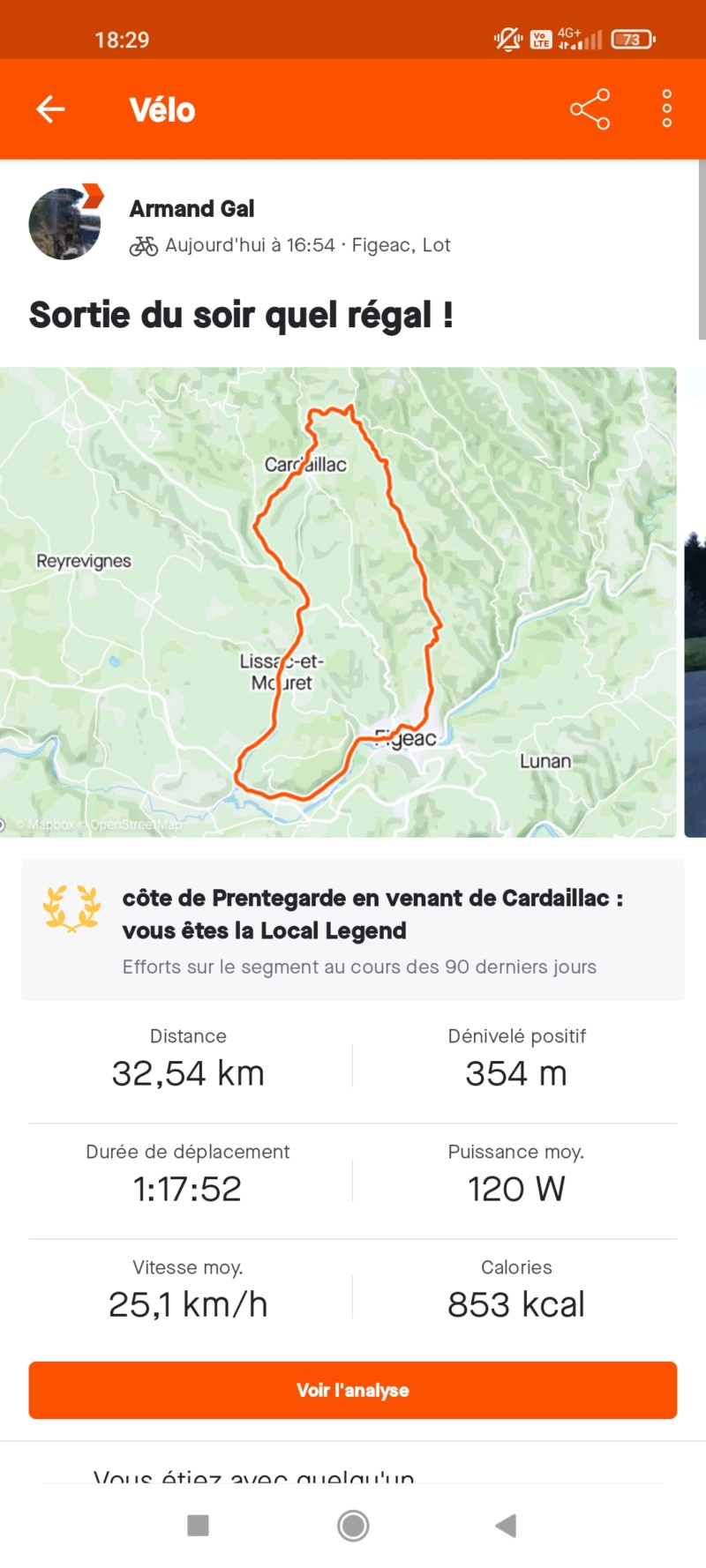706x1568 pixels.
Task: Tap the system back button
Action: [506, 1526]
